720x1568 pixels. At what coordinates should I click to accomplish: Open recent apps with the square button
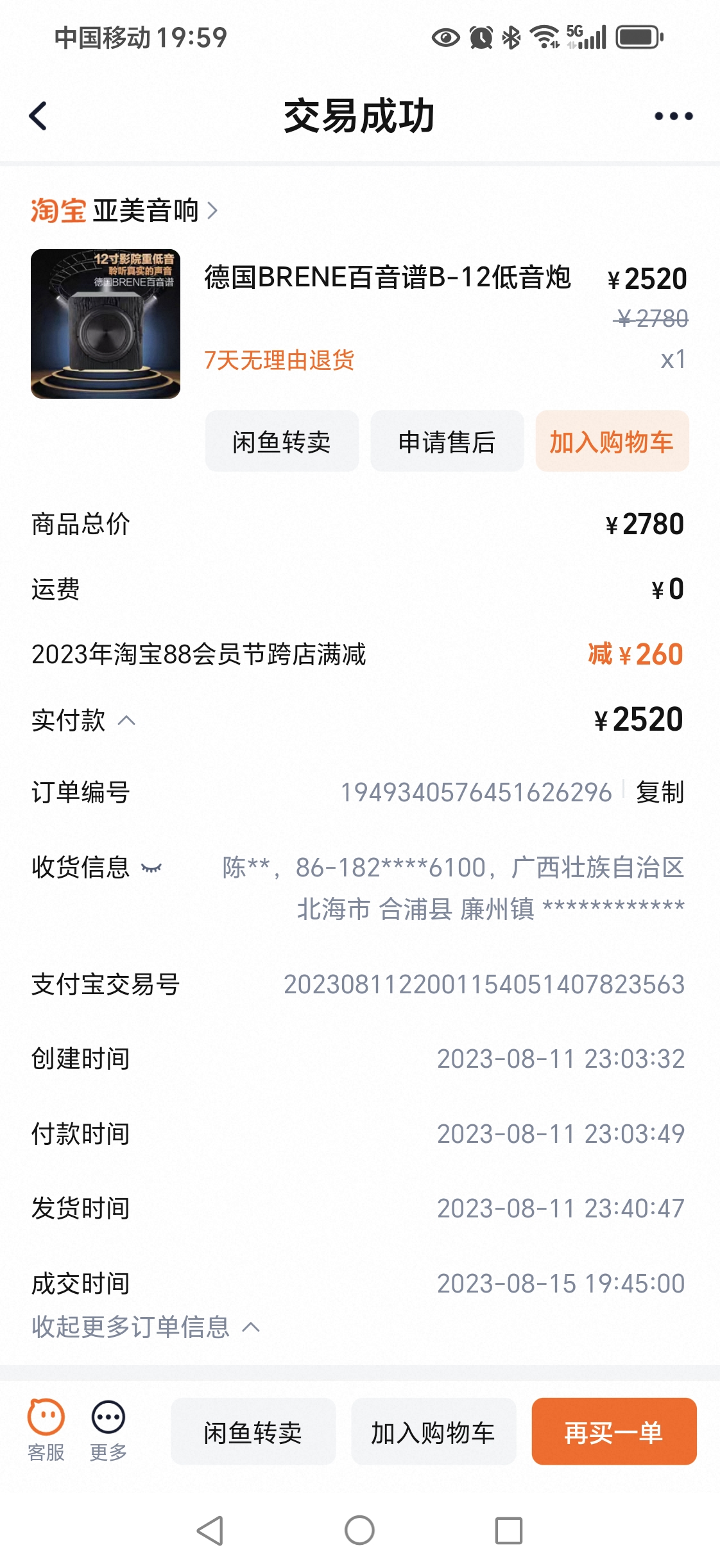[x=509, y=1531]
